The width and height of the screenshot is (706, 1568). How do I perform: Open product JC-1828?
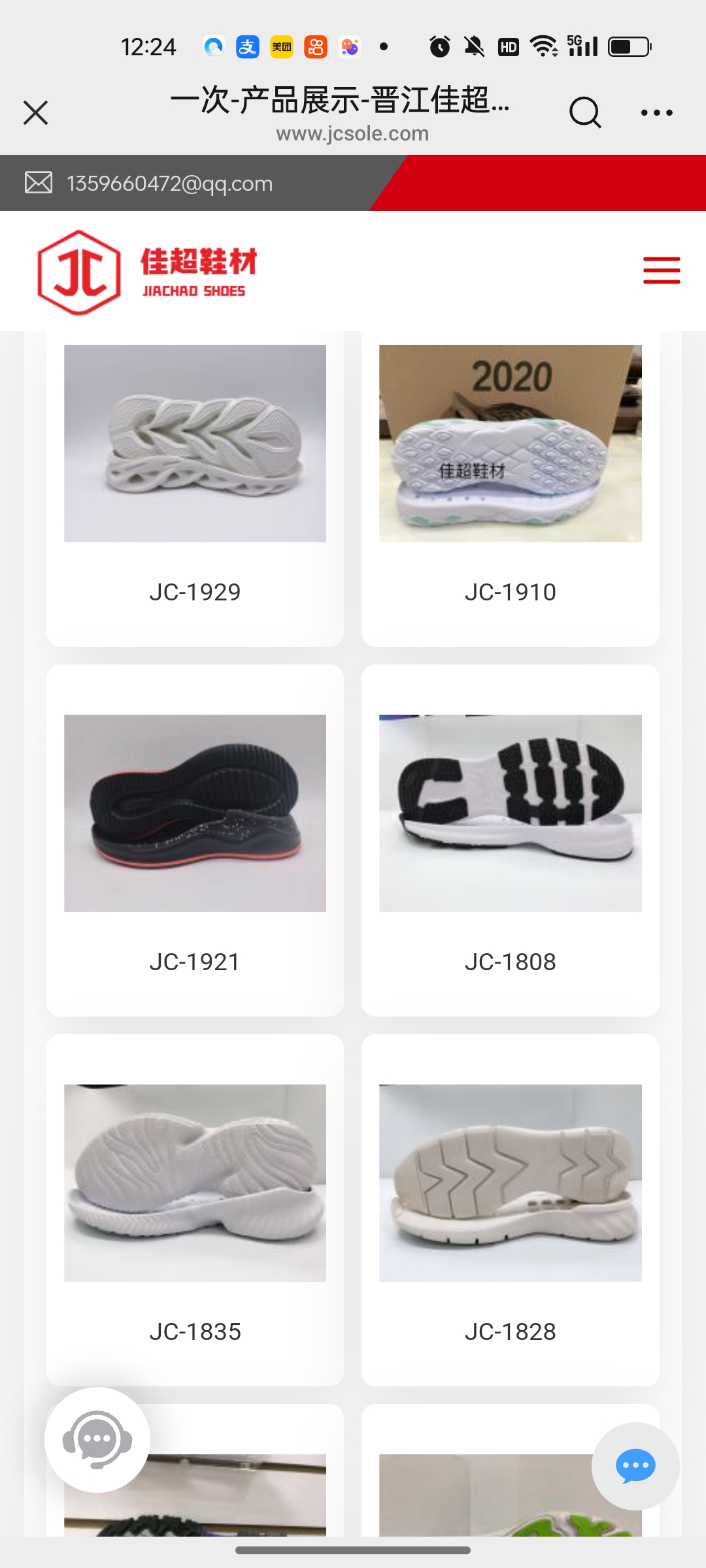click(510, 1209)
